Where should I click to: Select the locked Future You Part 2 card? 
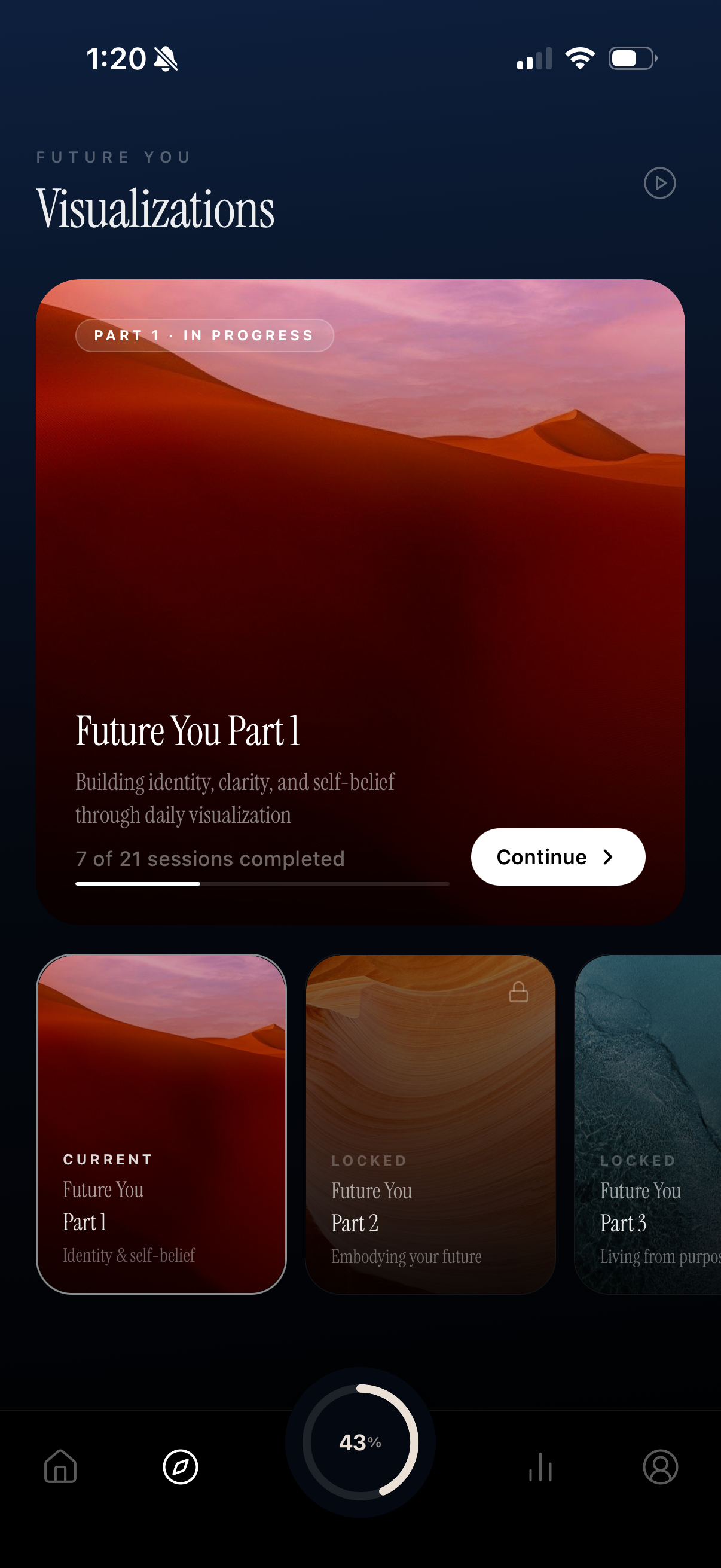430,1123
